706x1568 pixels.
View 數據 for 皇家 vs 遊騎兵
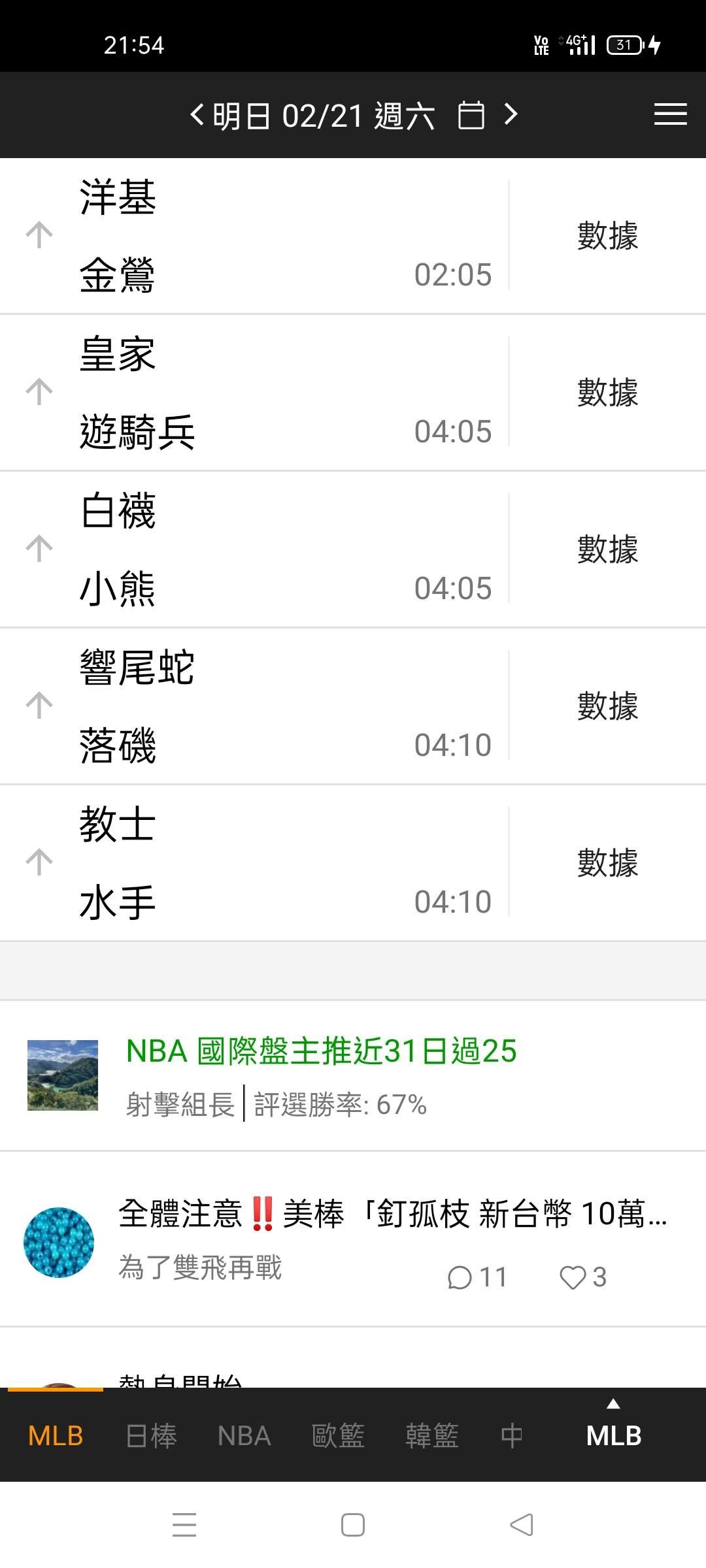coord(607,392)
